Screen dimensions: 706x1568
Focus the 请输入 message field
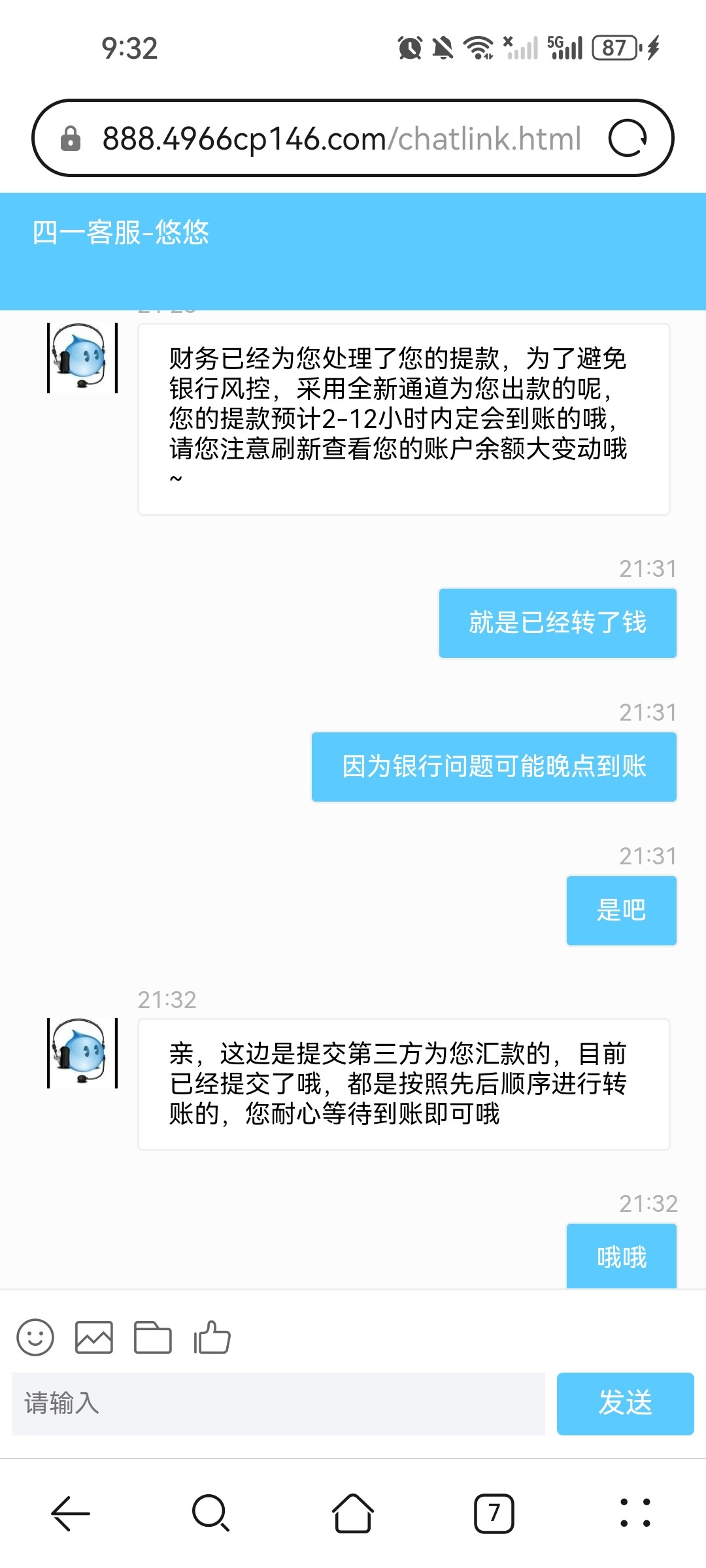pos(278,1403)
